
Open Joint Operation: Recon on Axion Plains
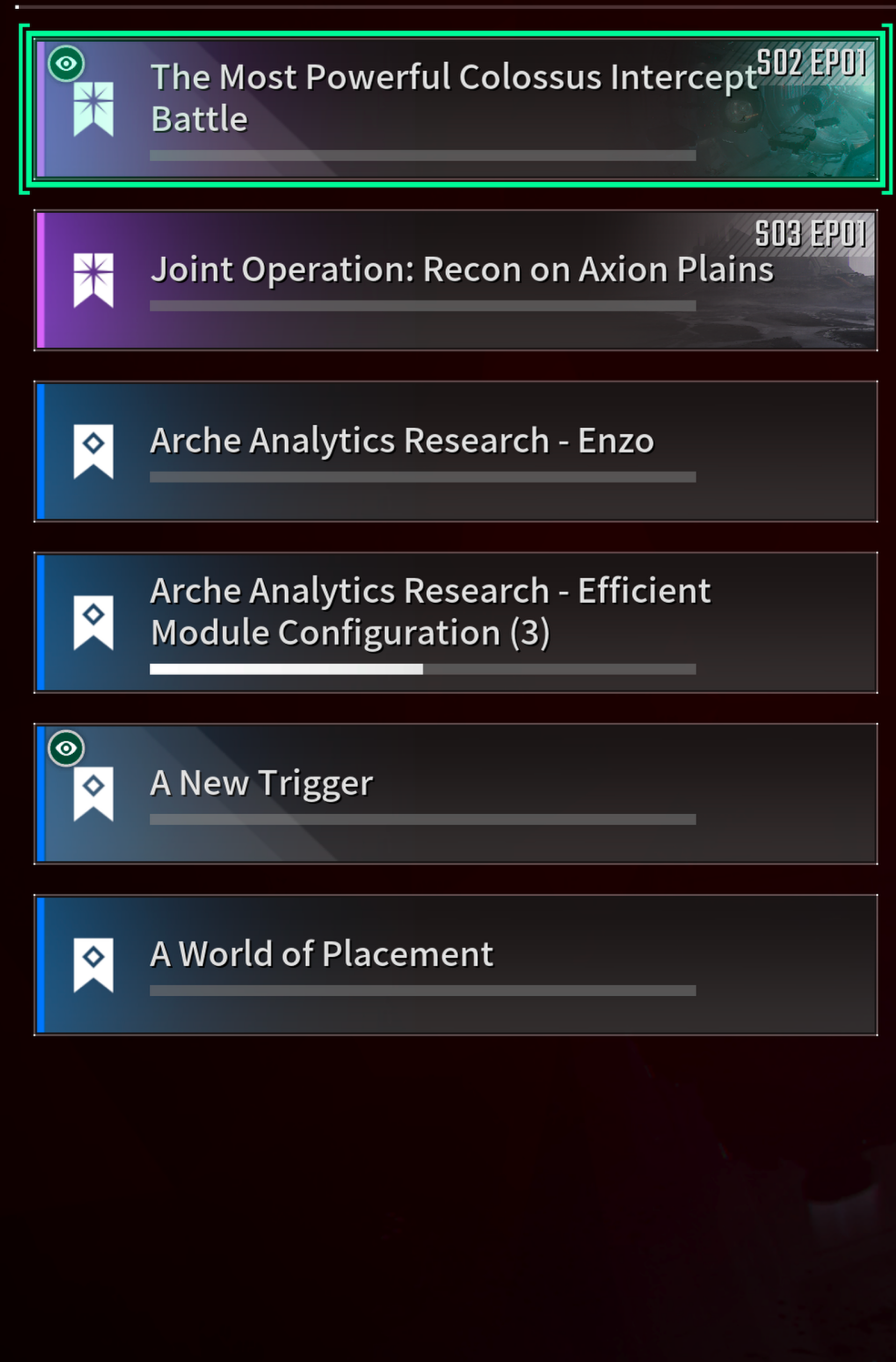455,280
